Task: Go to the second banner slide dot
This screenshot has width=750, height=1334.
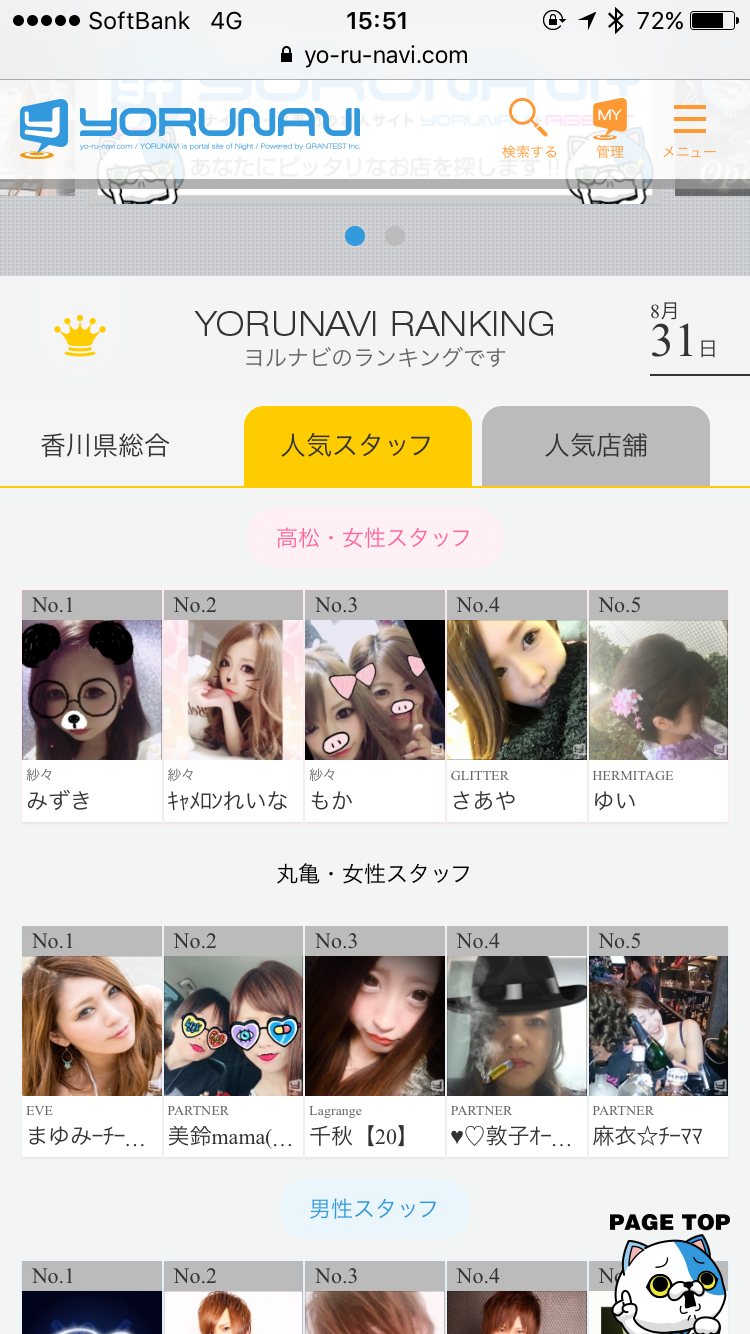Action: coord(395,236)
